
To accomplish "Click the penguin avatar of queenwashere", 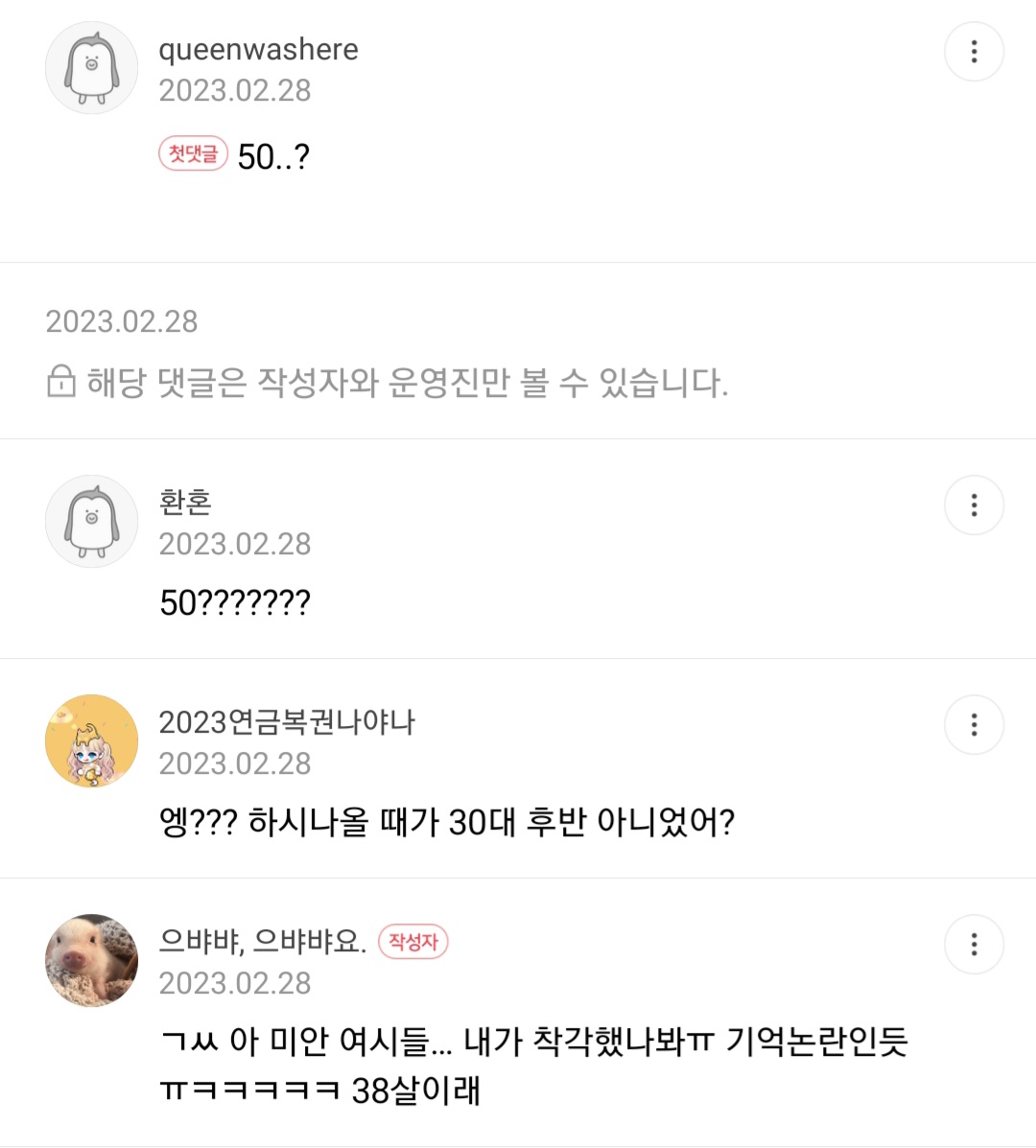I will (91, 67).
